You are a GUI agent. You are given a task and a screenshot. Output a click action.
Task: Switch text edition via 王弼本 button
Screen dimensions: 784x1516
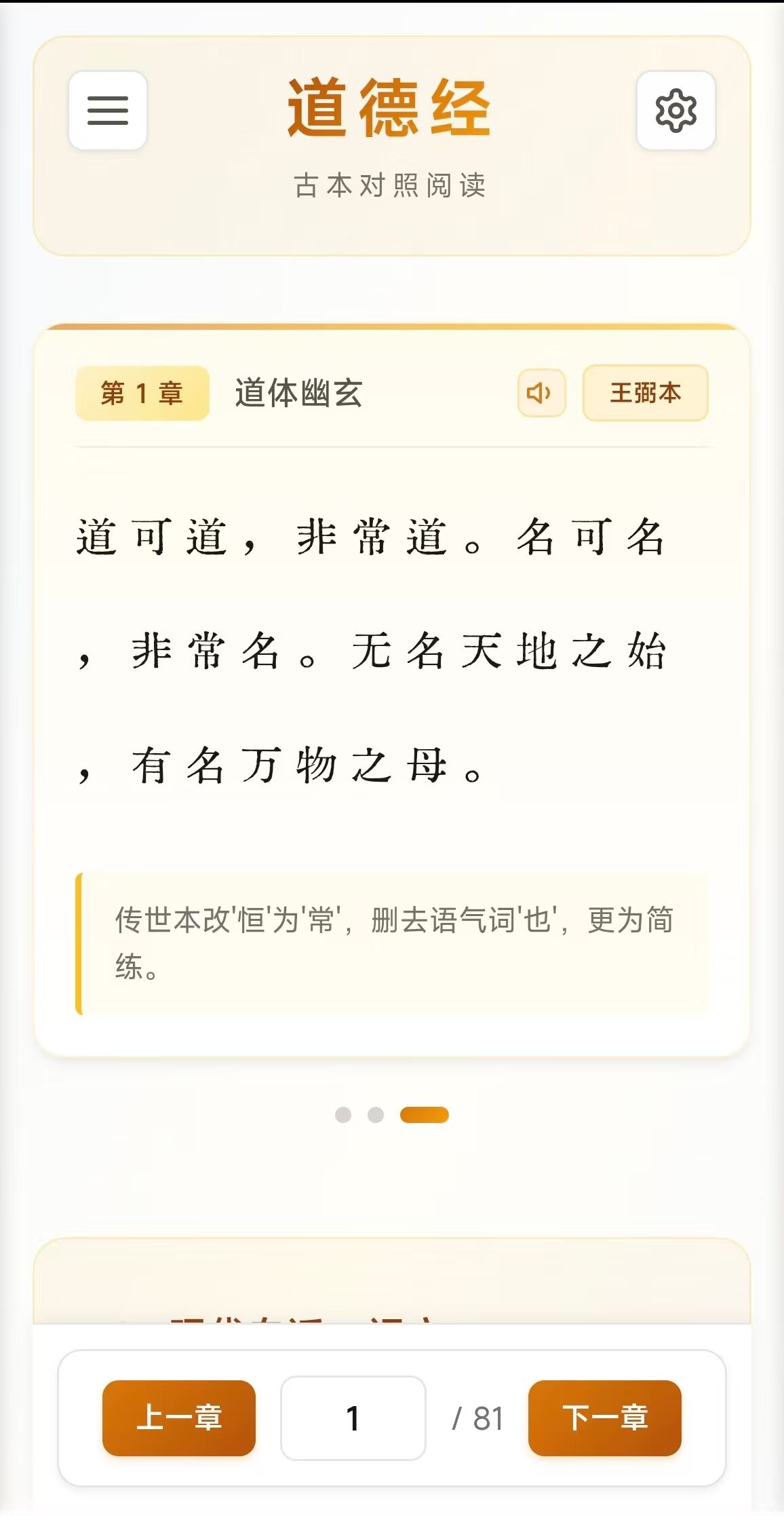pyautogui.click(x=644, y=394)
